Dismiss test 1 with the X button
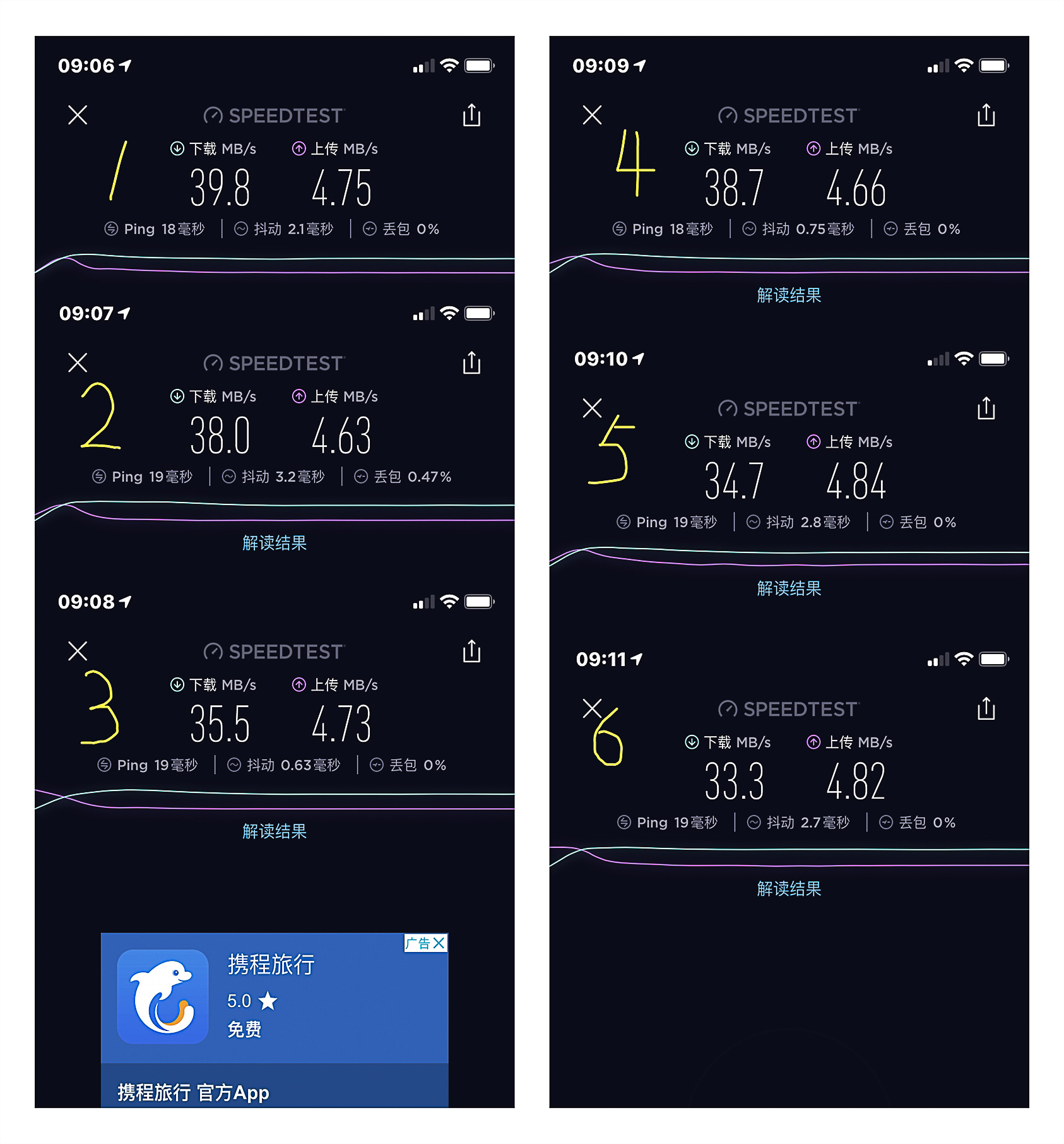 point(78,115)
